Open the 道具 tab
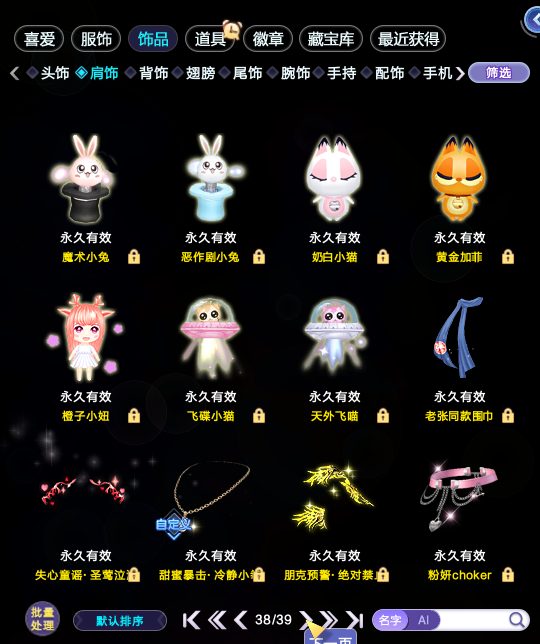This screenshot has width=540, height=644. (210, 39)
